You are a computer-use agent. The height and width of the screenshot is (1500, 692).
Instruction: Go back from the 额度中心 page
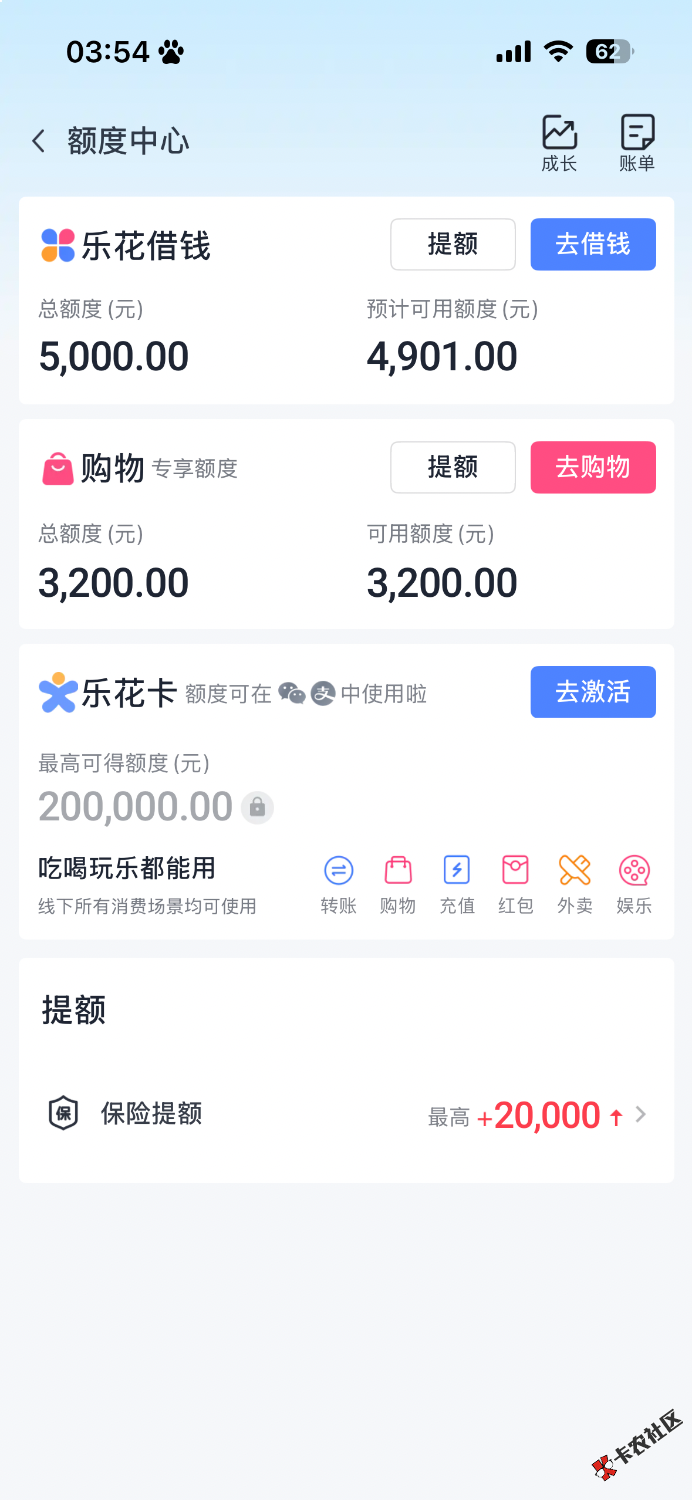coord(39,141)
